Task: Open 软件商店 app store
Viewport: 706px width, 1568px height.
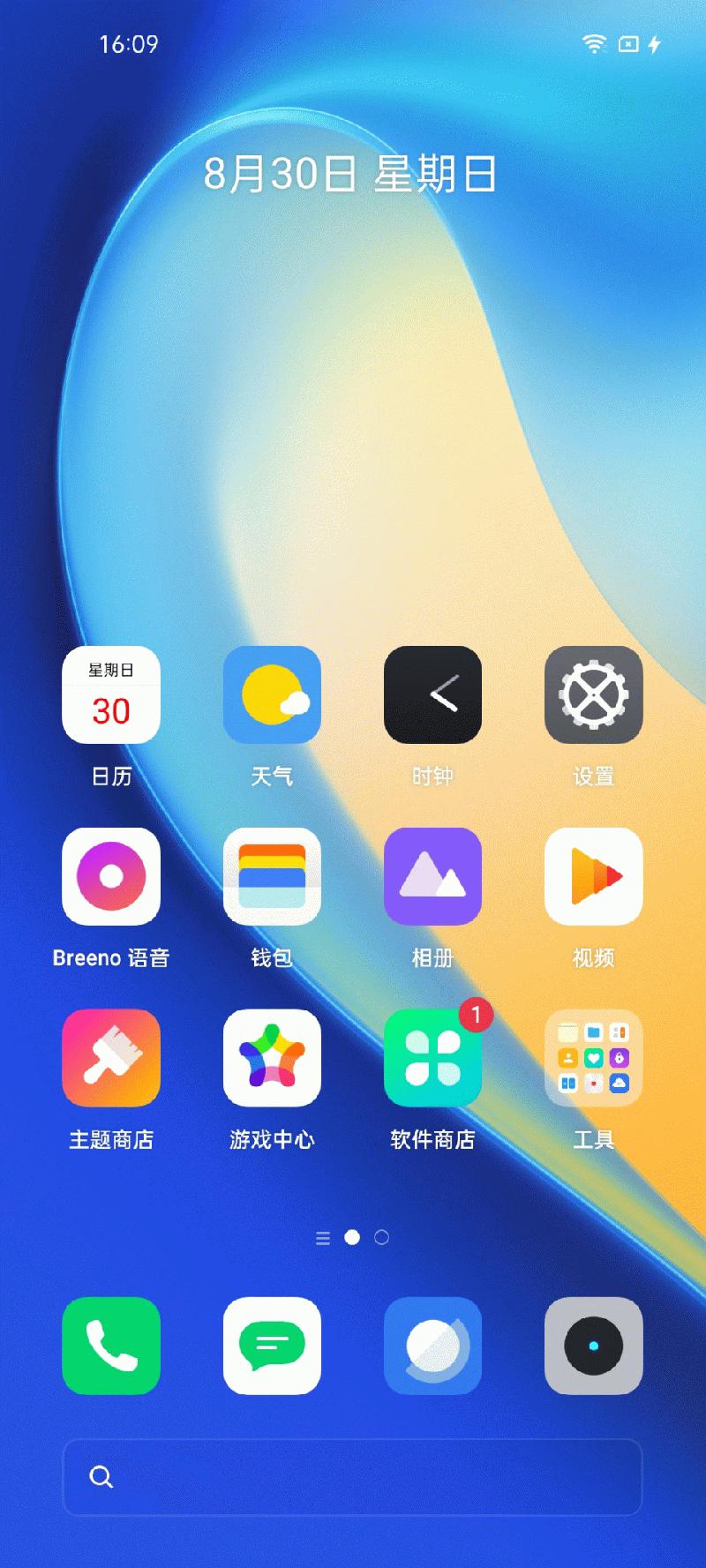Action: tap(432, 1058)
